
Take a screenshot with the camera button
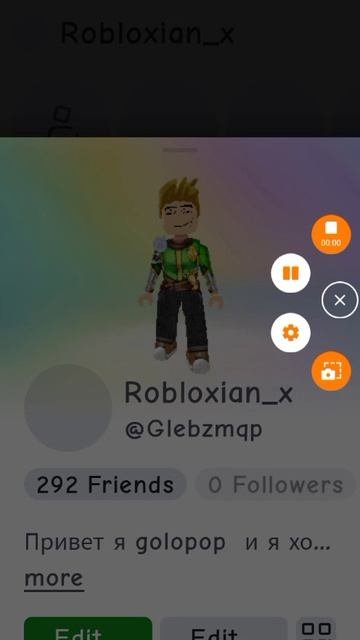tap(331, 371)
